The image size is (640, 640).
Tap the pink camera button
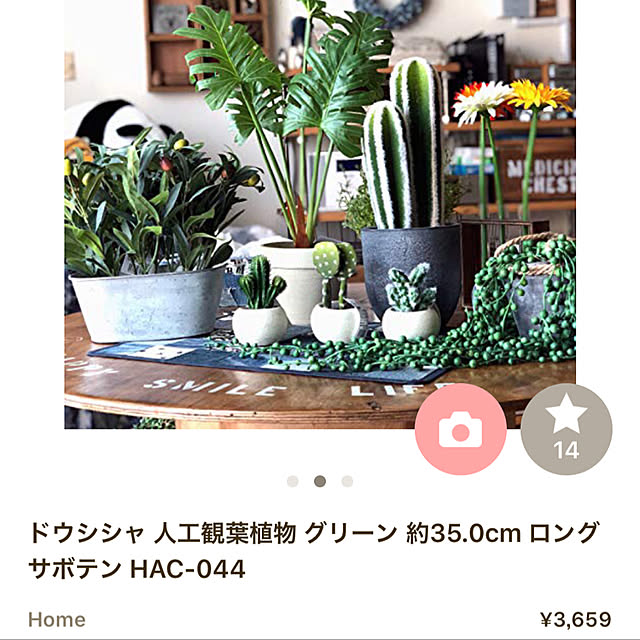(x=460, y=430)
